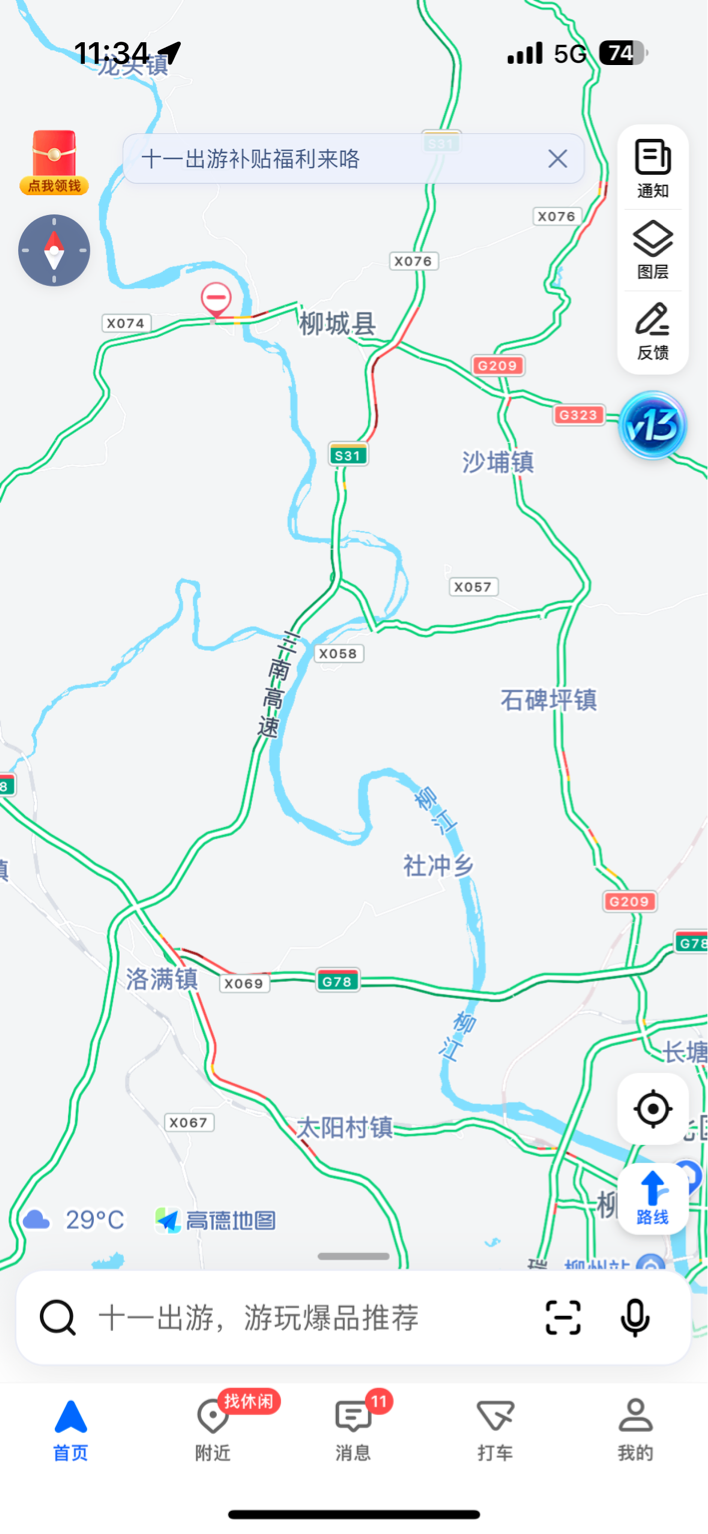This screenshot has height=1534, width=708.
Task: Dismiss the 十一出游 subsidy banner
Action: point(557,159)
